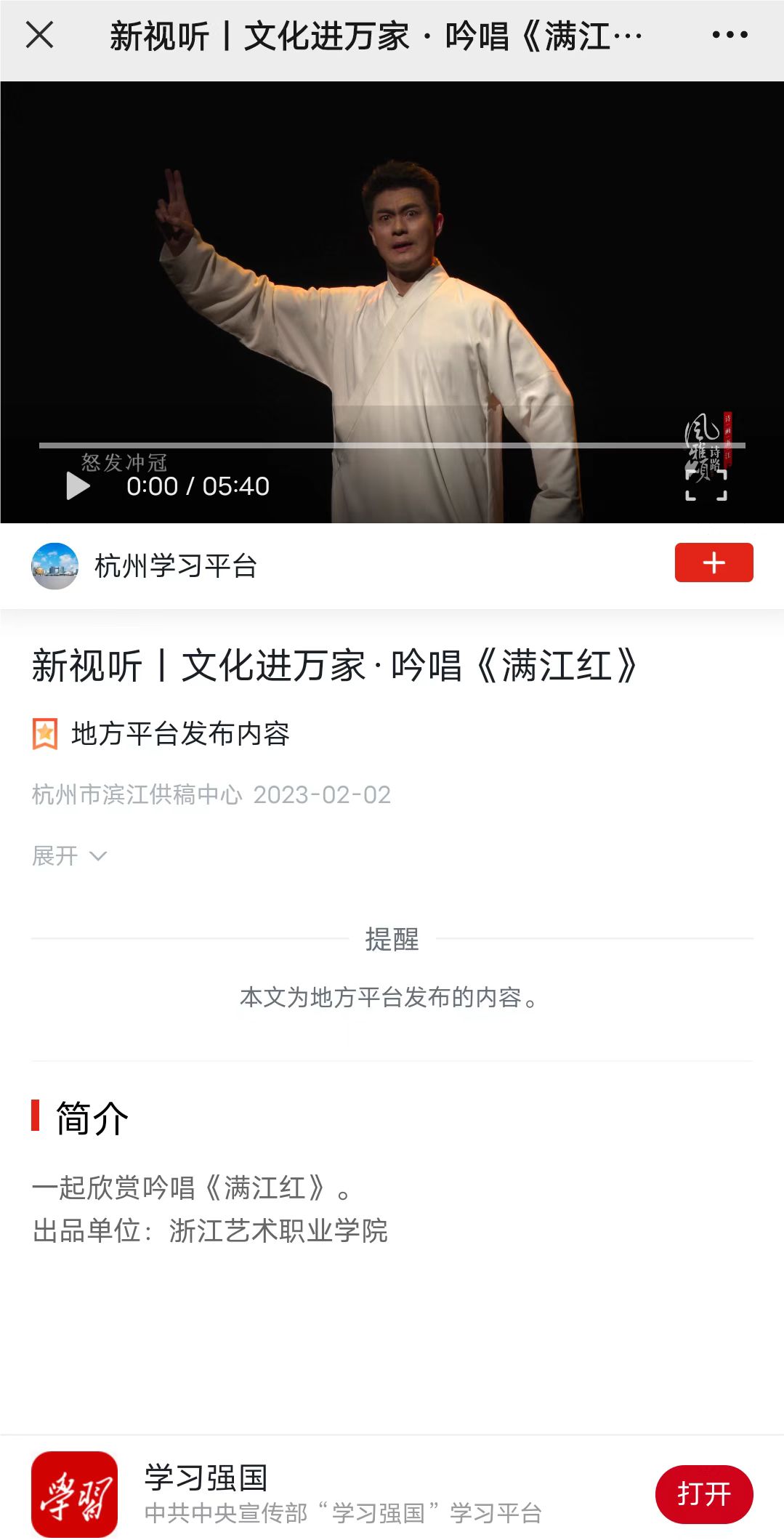Tap the video progress bar

click(x=392, y=445)
